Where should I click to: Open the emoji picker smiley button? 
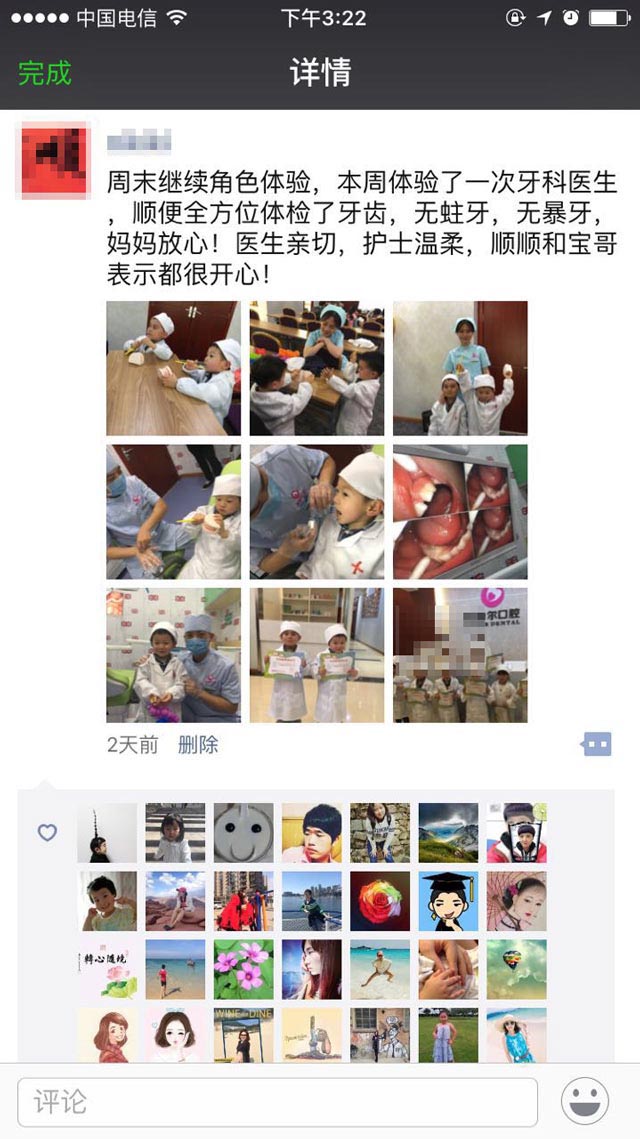coord(586,1102)
